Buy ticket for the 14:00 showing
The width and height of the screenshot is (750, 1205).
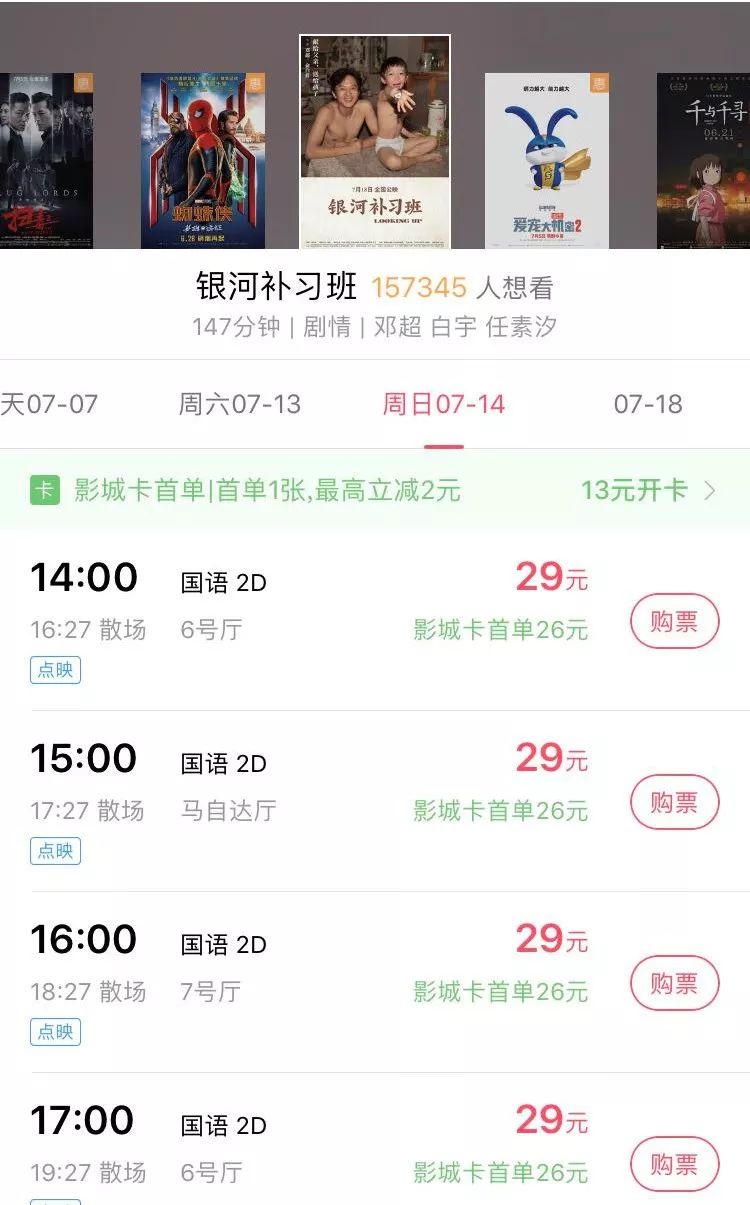[x=674, y=621]
